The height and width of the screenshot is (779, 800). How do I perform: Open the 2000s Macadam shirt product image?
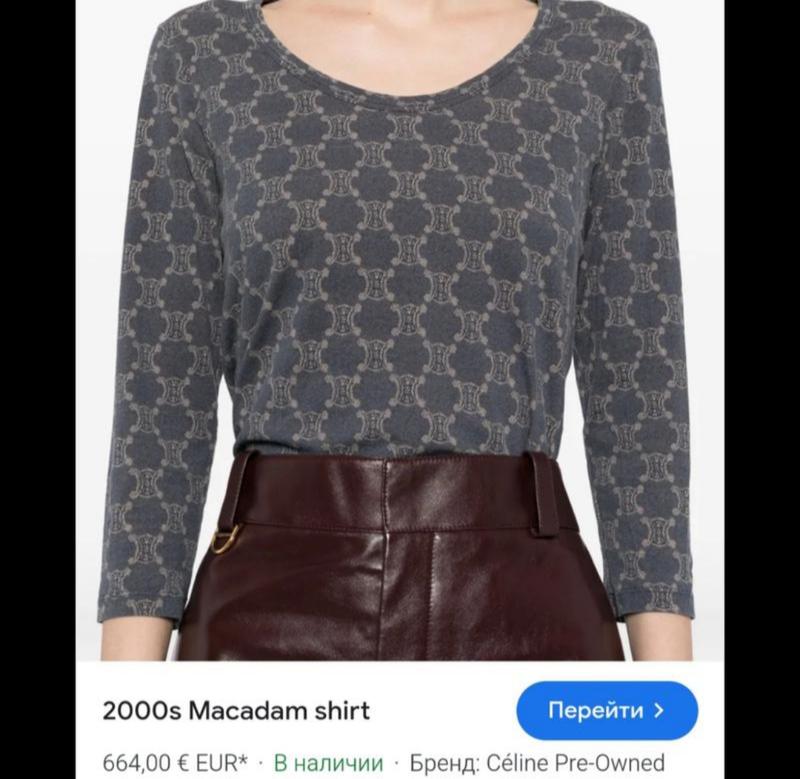400,330
